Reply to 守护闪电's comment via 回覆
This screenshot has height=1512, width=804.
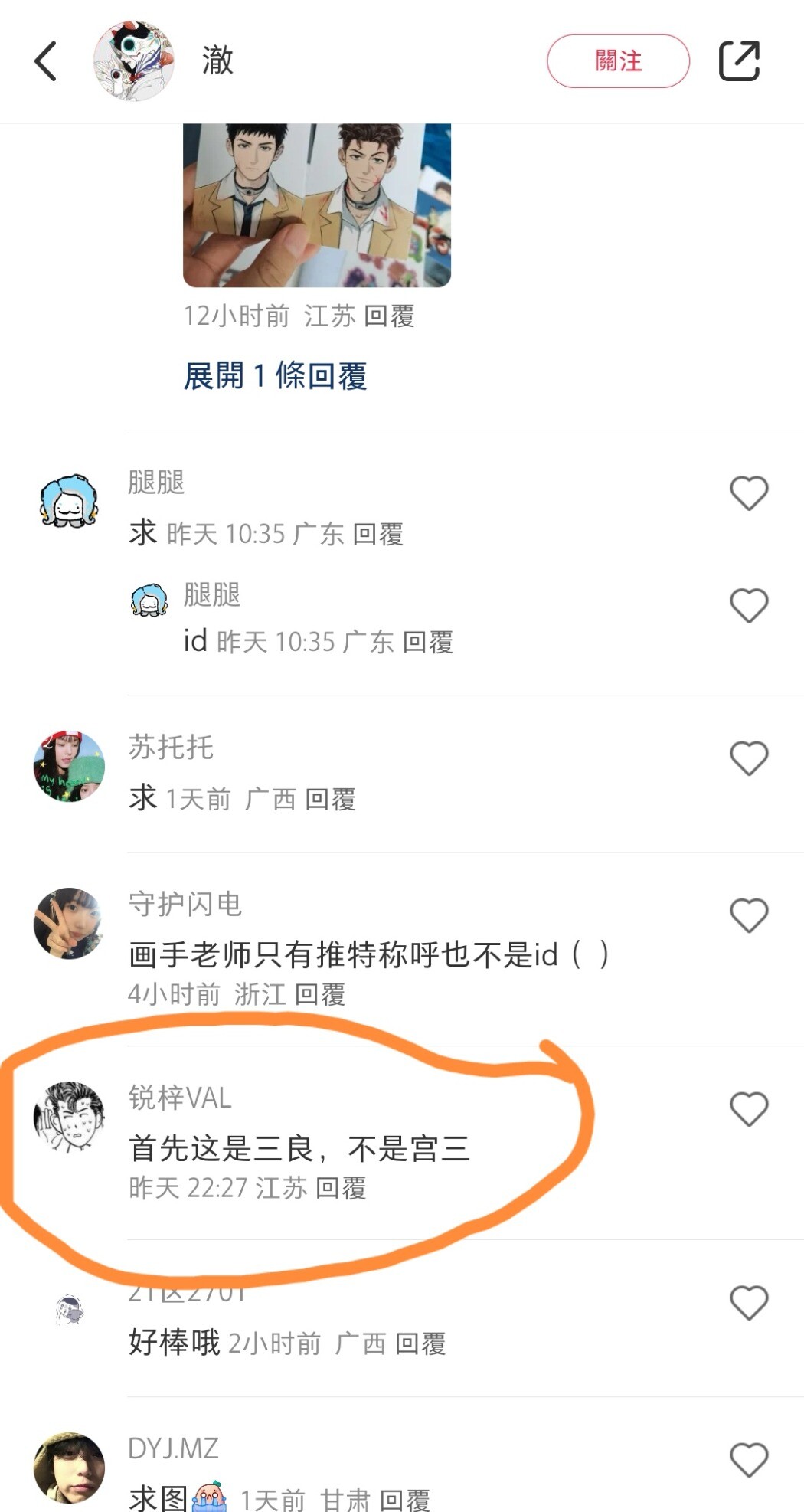[x=320, y=994]
